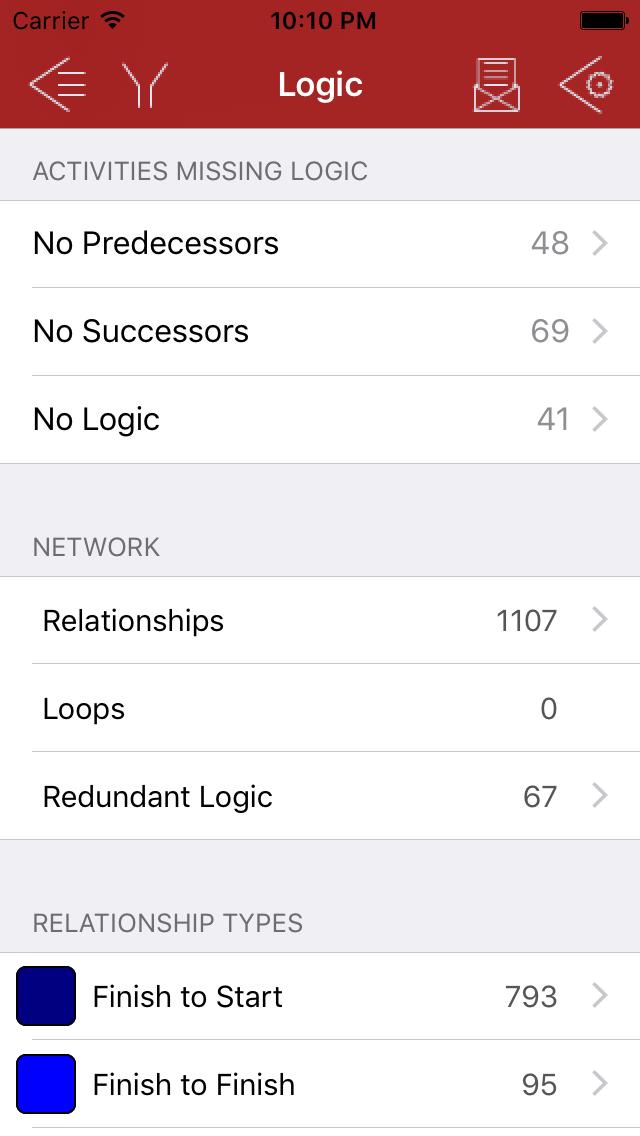Open the No Predecessors list

pos(320,244)
